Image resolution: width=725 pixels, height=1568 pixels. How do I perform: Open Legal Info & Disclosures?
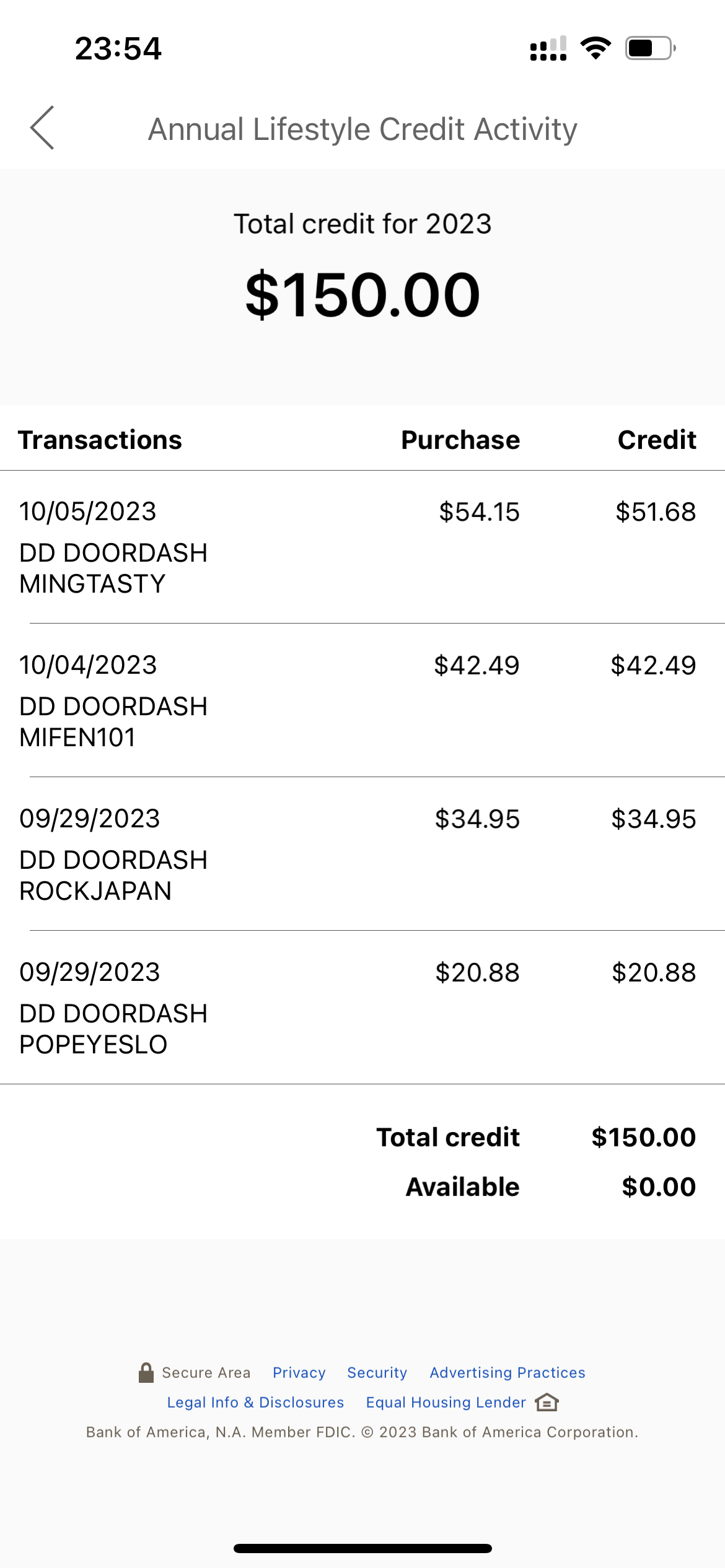click(255, 1403)
